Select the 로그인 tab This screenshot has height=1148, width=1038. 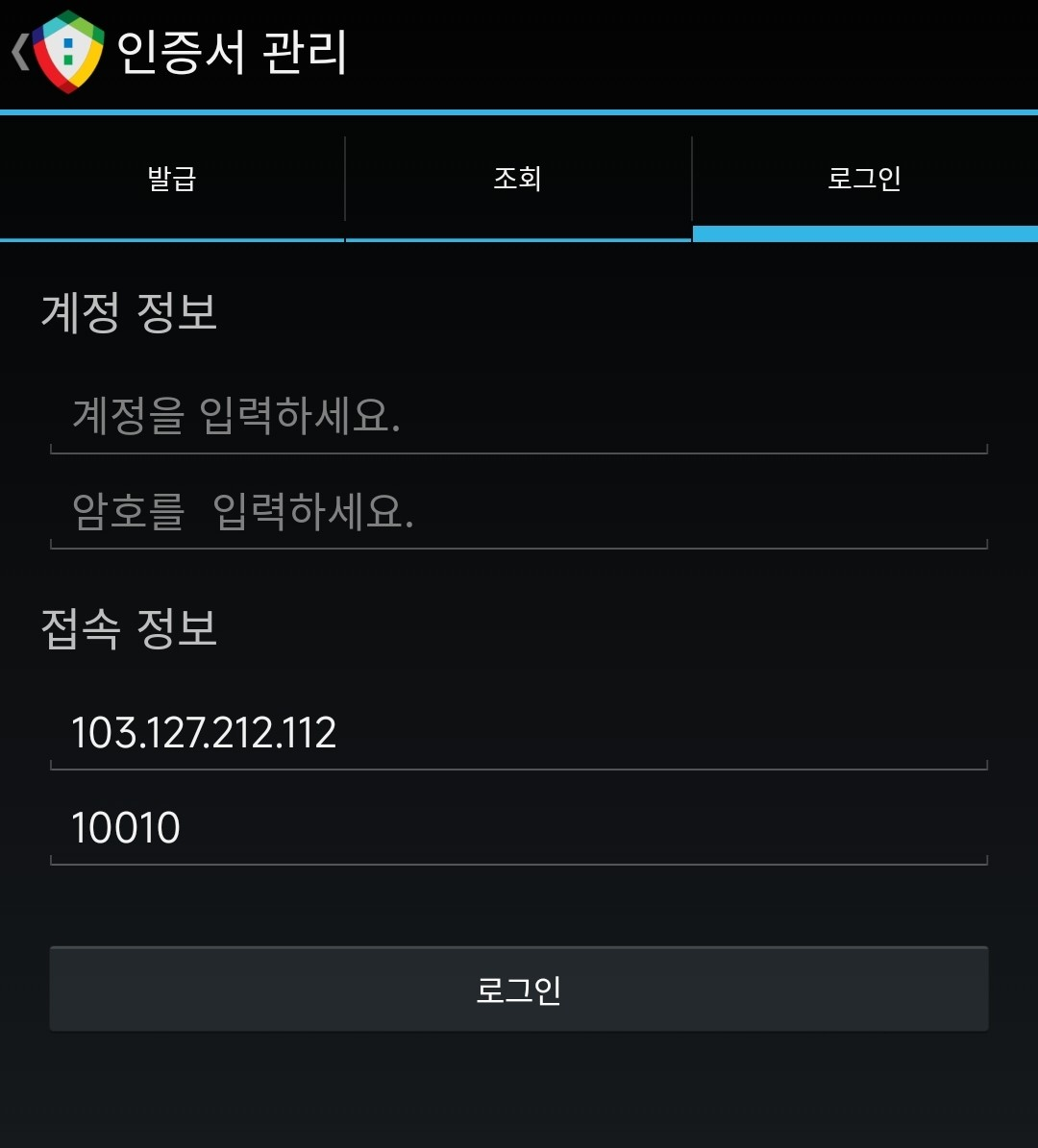864,180
